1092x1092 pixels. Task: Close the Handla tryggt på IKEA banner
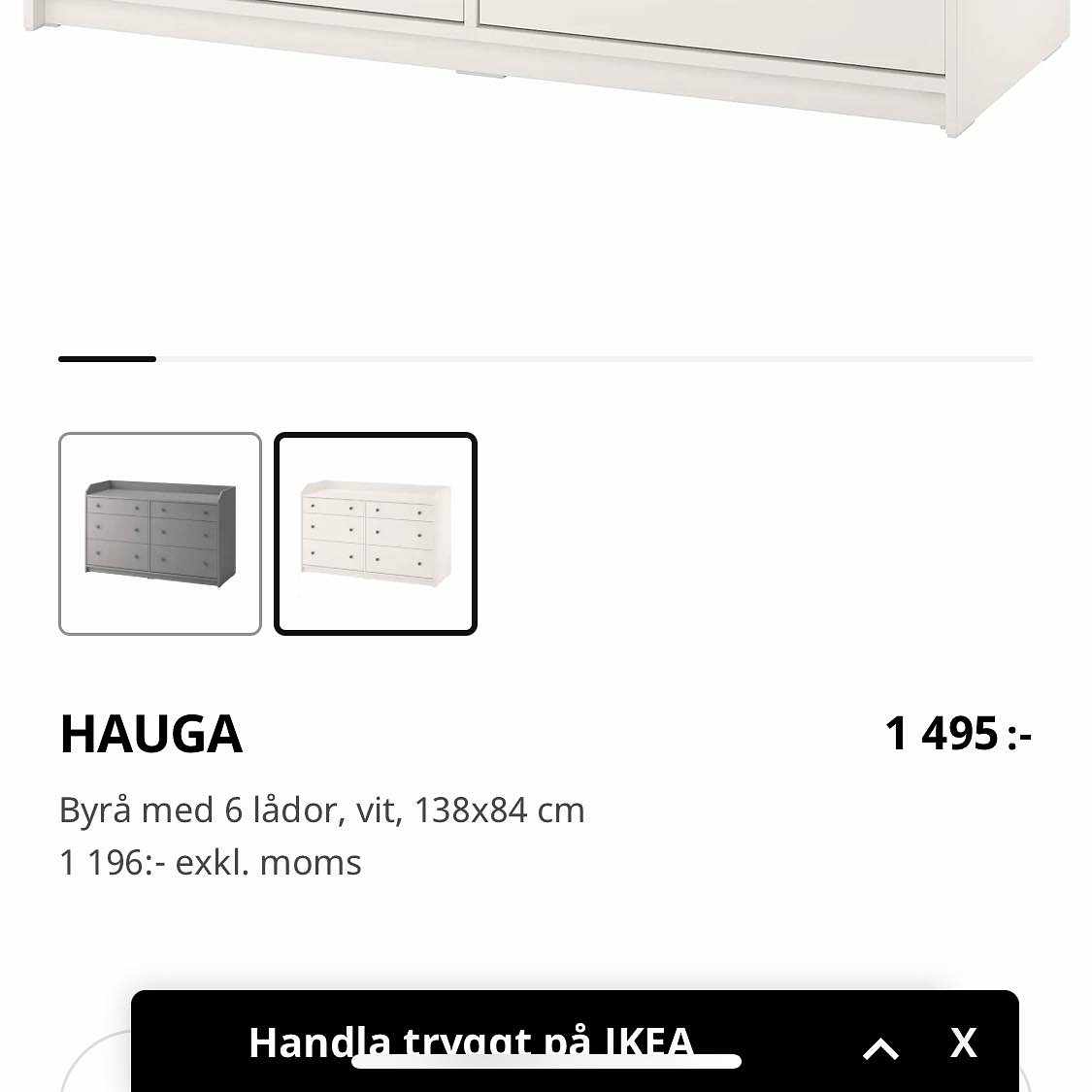click(963, 1043)
